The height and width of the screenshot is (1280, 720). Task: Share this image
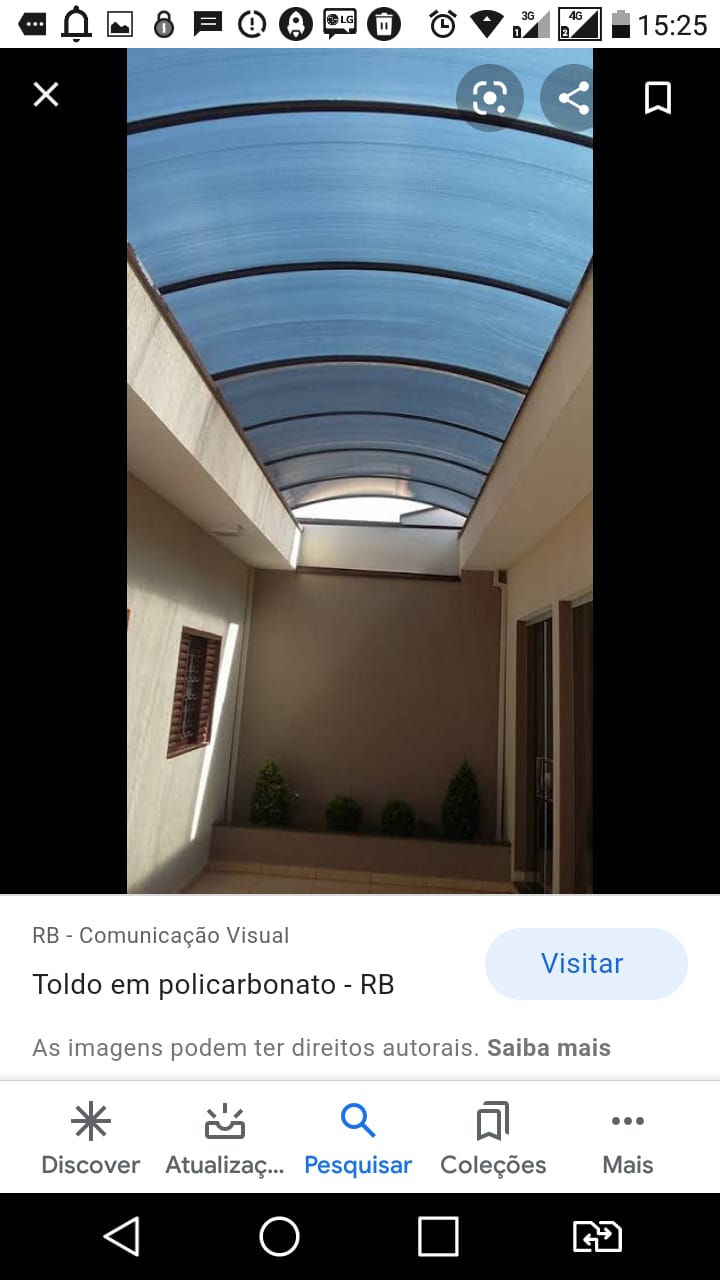(x=572, y=98)
